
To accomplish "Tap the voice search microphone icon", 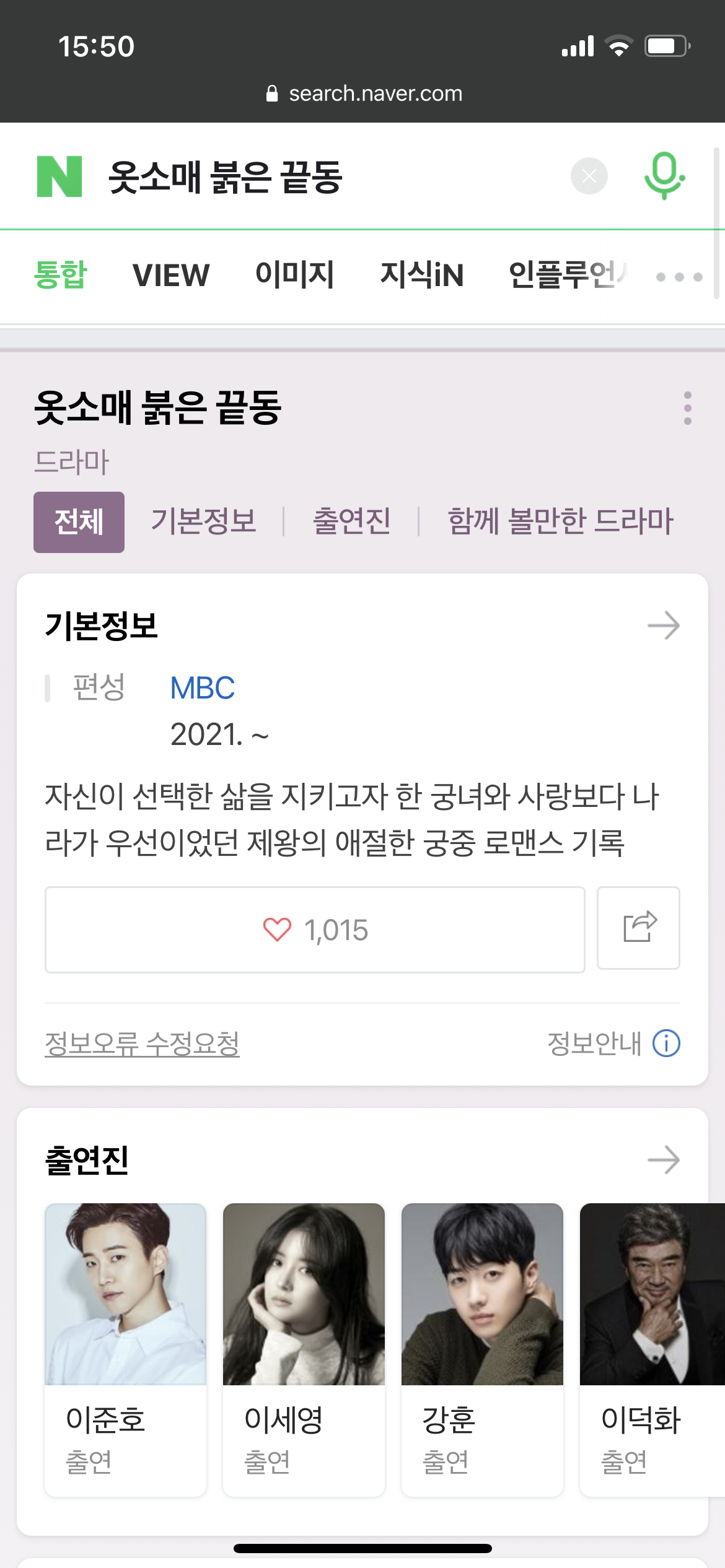I will click(665, 176).
